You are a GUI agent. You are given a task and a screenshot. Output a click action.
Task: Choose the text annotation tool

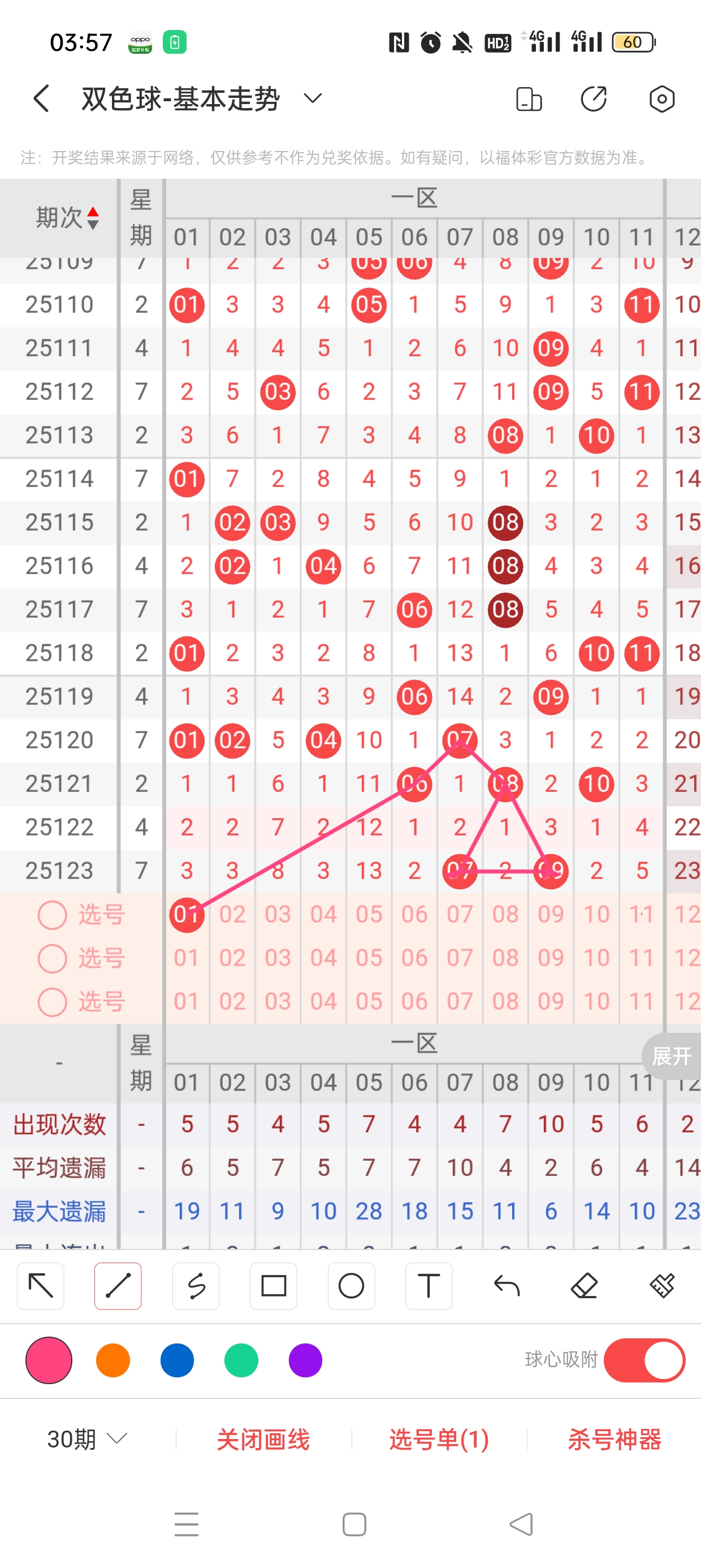click(429, 1286)
